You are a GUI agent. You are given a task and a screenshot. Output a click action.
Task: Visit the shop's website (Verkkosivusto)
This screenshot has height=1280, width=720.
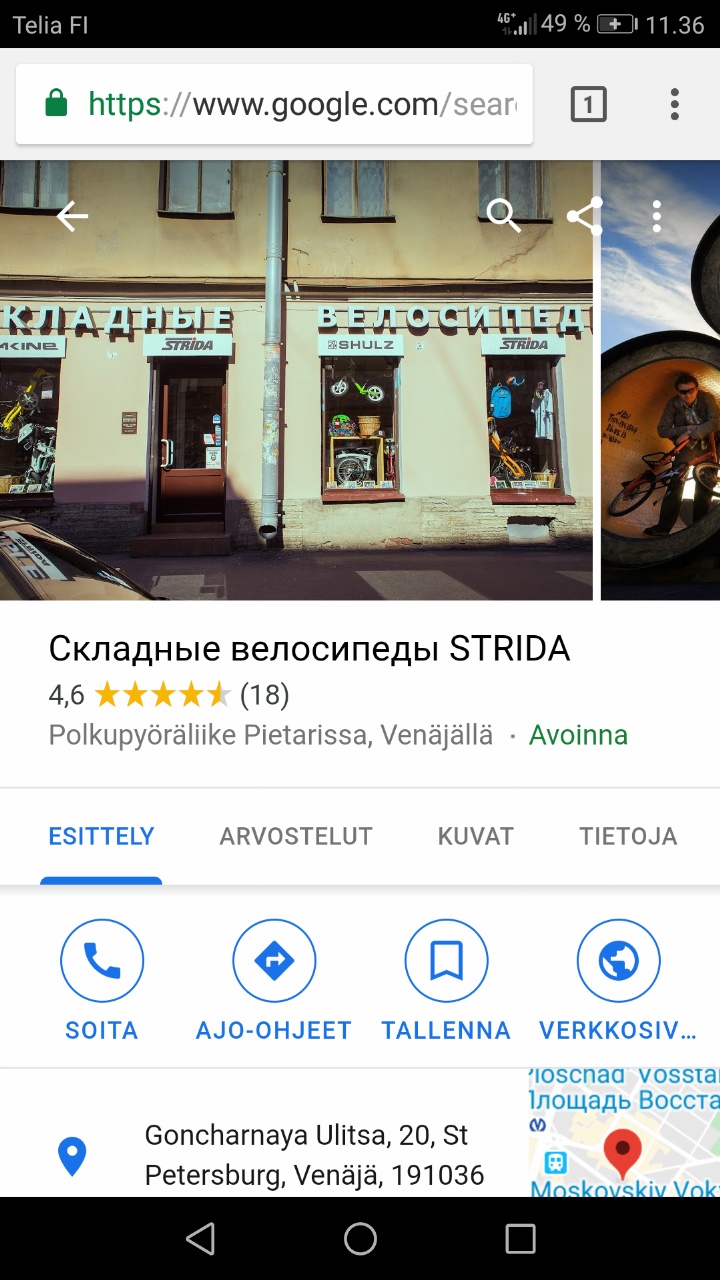pos(618,981)
